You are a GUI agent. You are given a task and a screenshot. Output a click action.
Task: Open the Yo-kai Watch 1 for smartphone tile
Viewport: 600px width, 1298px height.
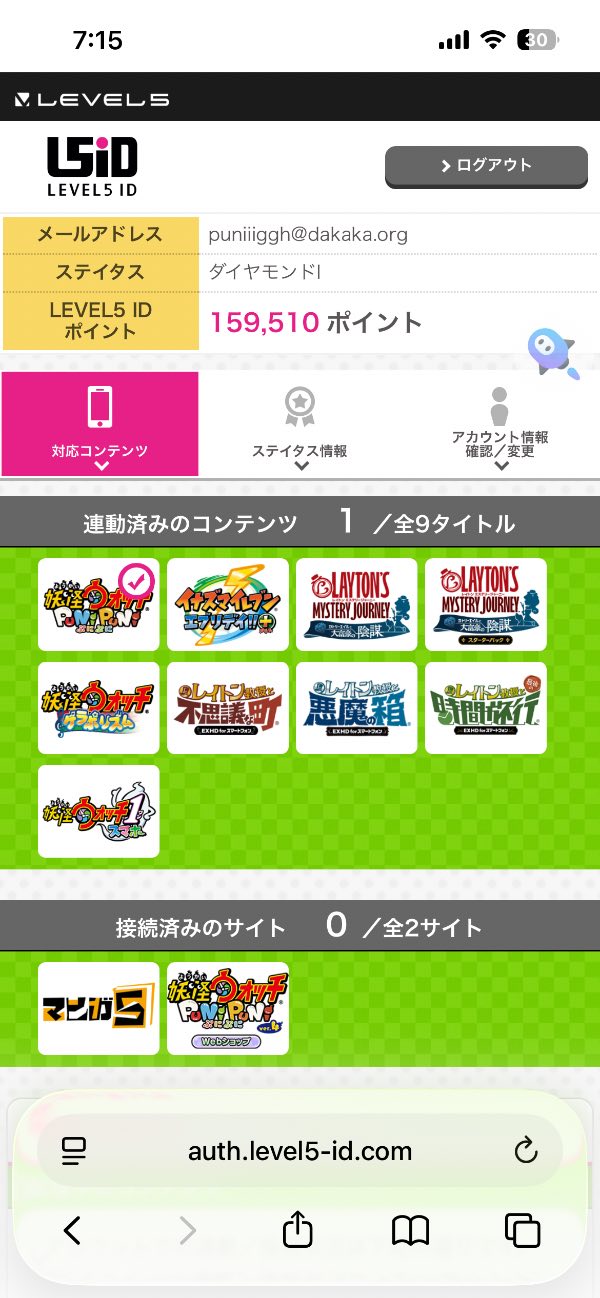[x=98, y=811]
